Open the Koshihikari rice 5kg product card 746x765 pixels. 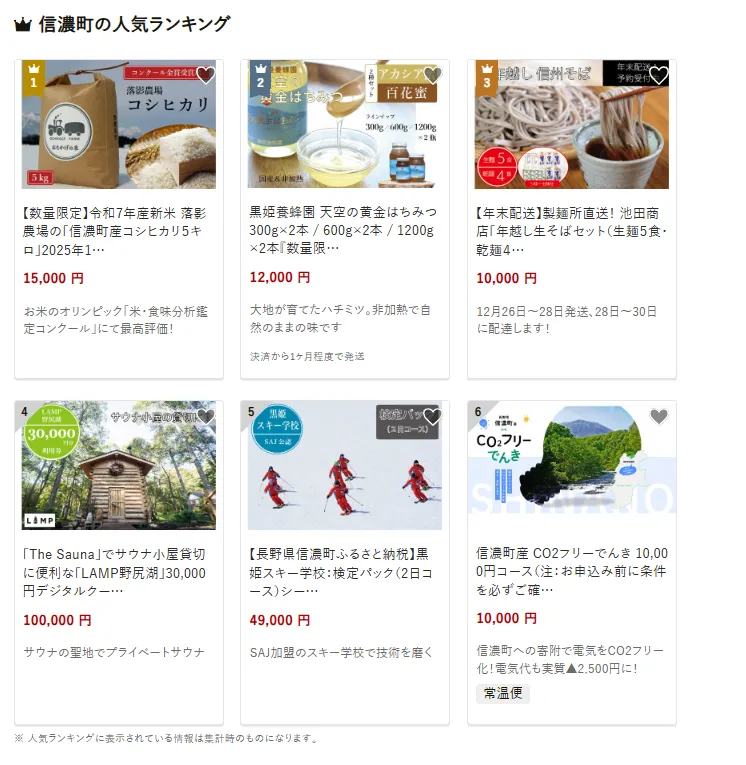coord(118,231)
